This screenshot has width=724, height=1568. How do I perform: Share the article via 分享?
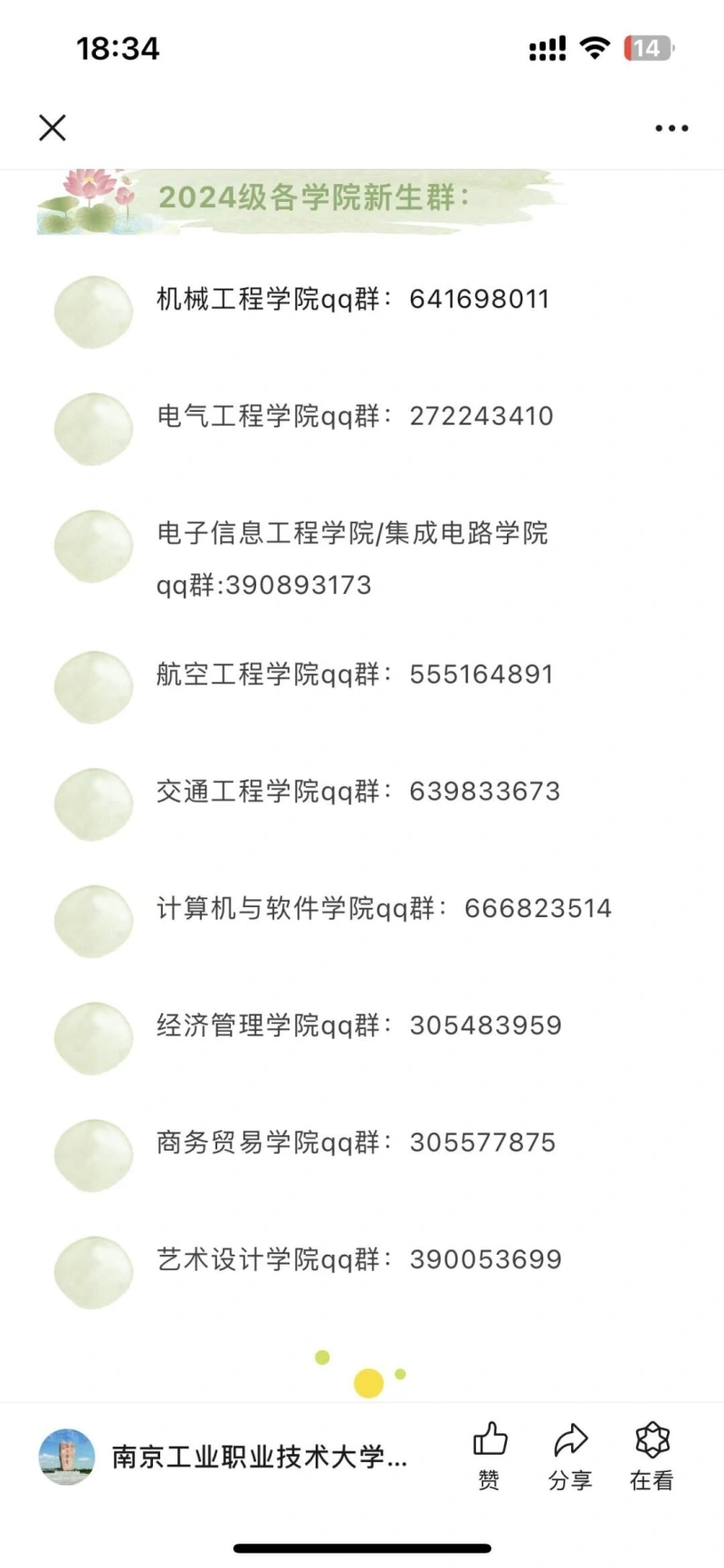pos(570,1456)
